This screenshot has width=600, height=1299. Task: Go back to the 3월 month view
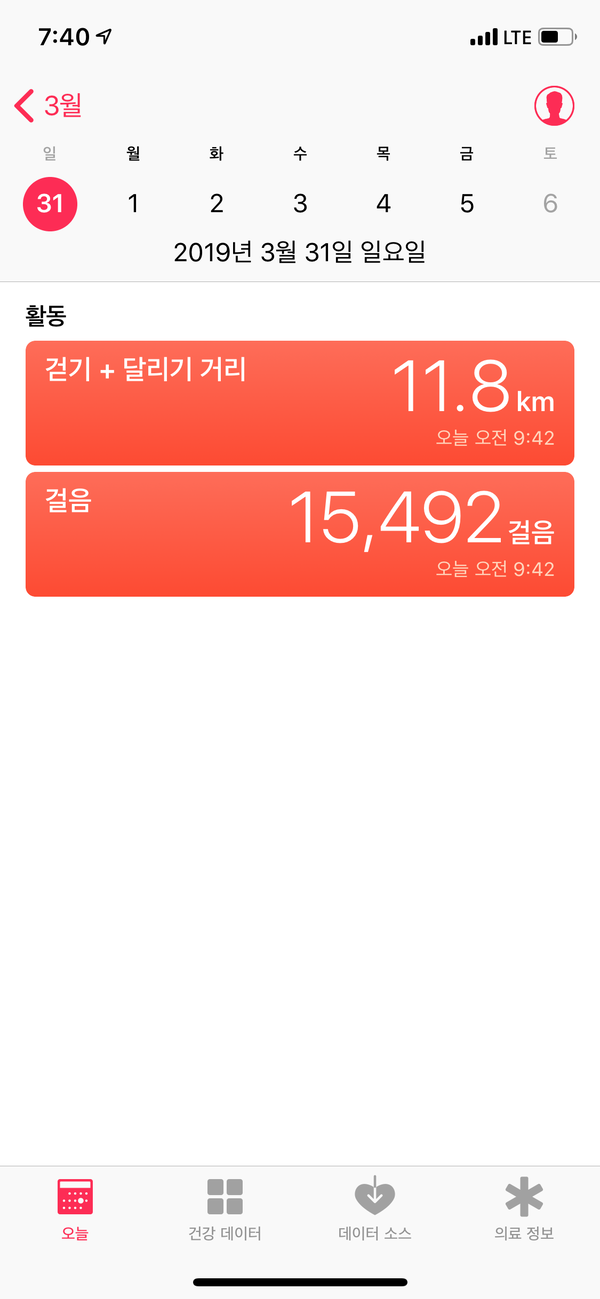tap(48, 105)
